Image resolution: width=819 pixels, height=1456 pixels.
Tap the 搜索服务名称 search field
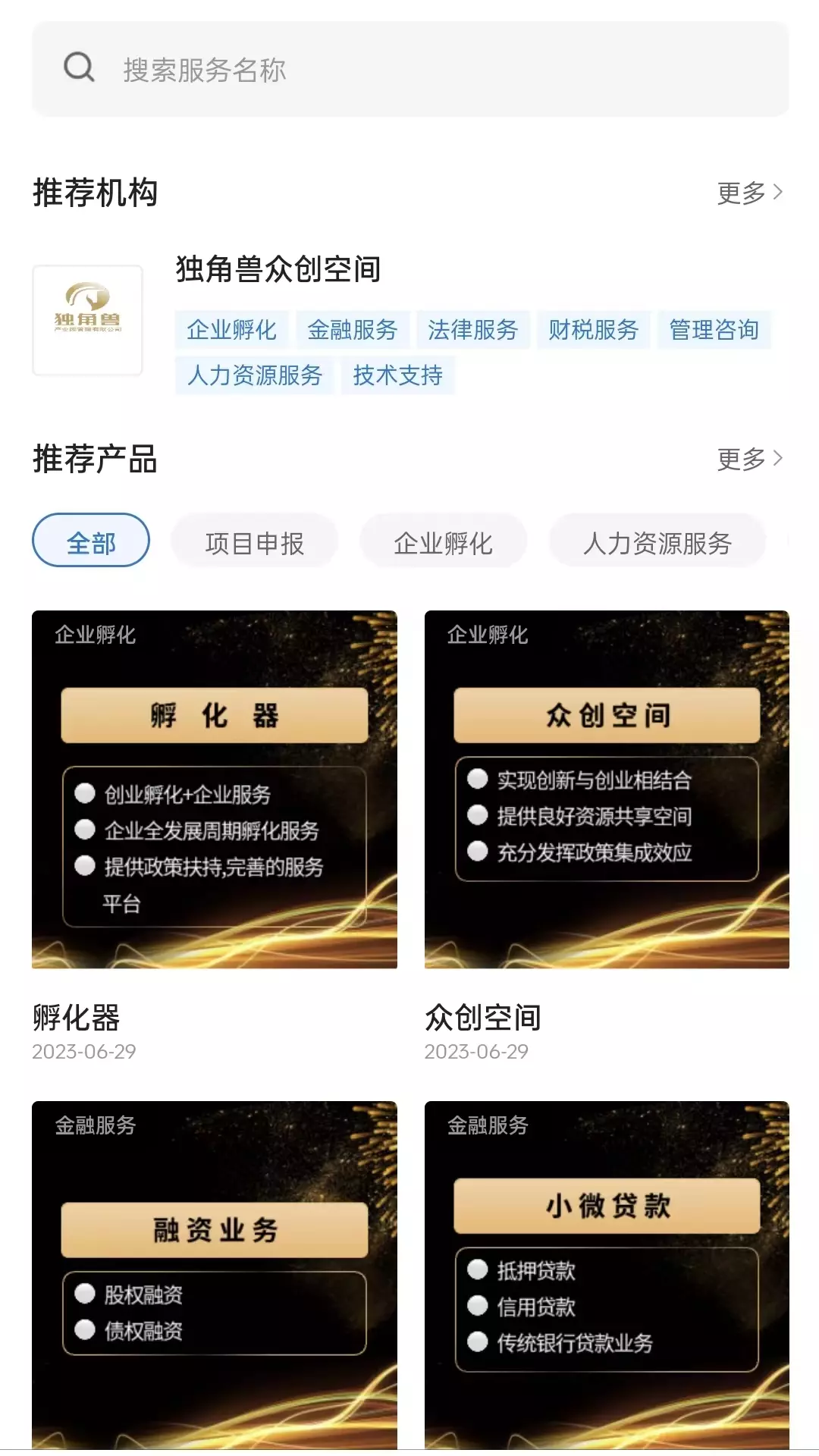coord(409,69)
